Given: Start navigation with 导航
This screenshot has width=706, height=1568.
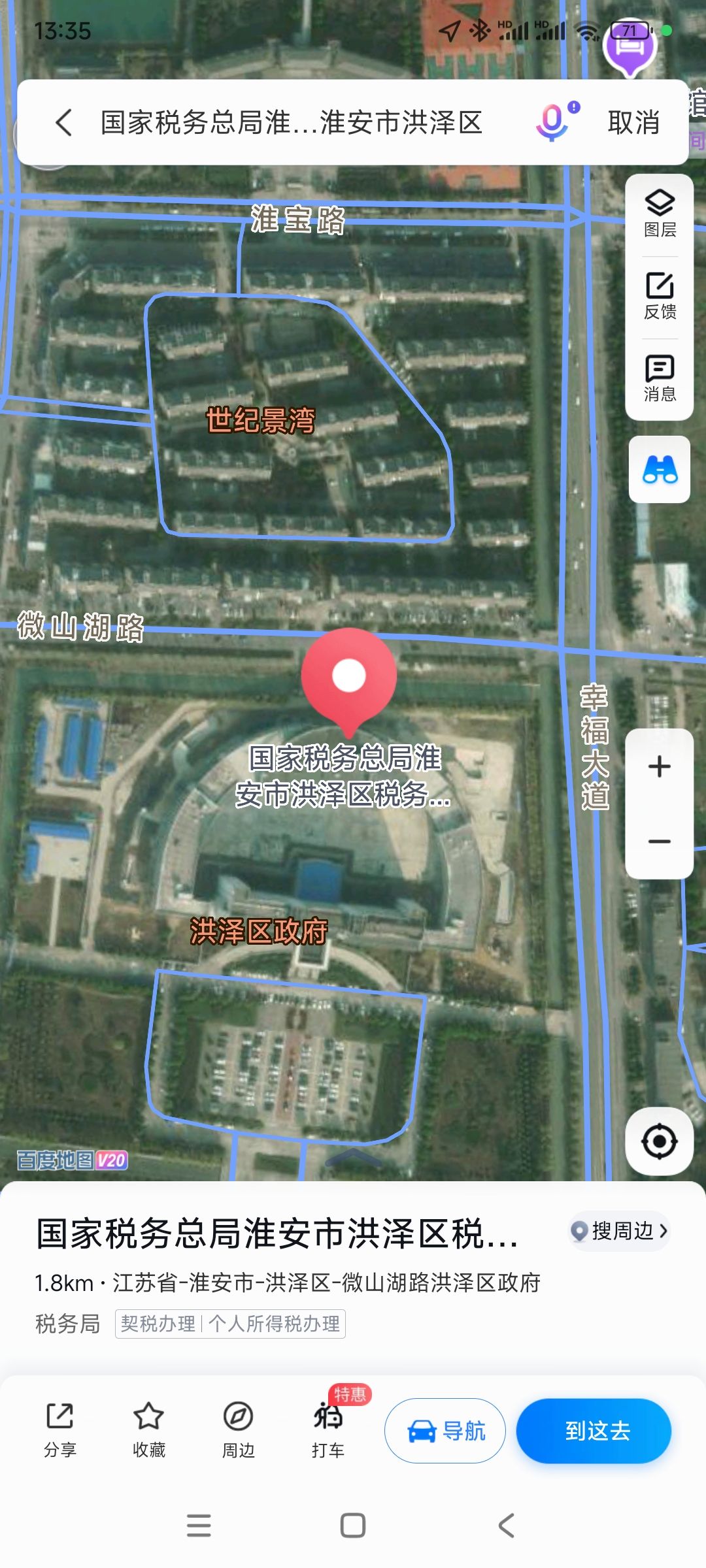Looking at the screenshot, I should [x=445, y=1431].
